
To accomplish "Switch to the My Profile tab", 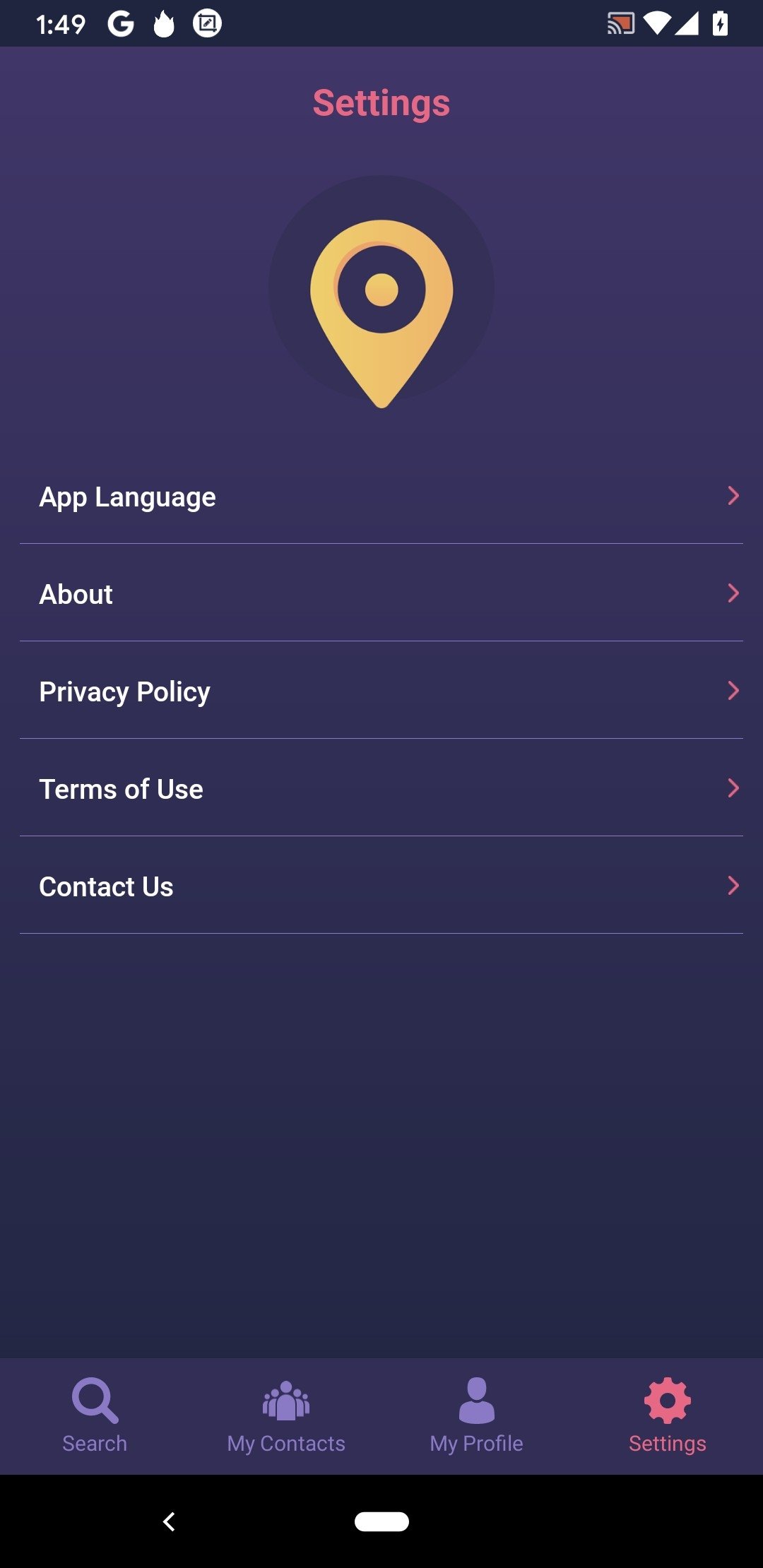I will click(477, 1416).
